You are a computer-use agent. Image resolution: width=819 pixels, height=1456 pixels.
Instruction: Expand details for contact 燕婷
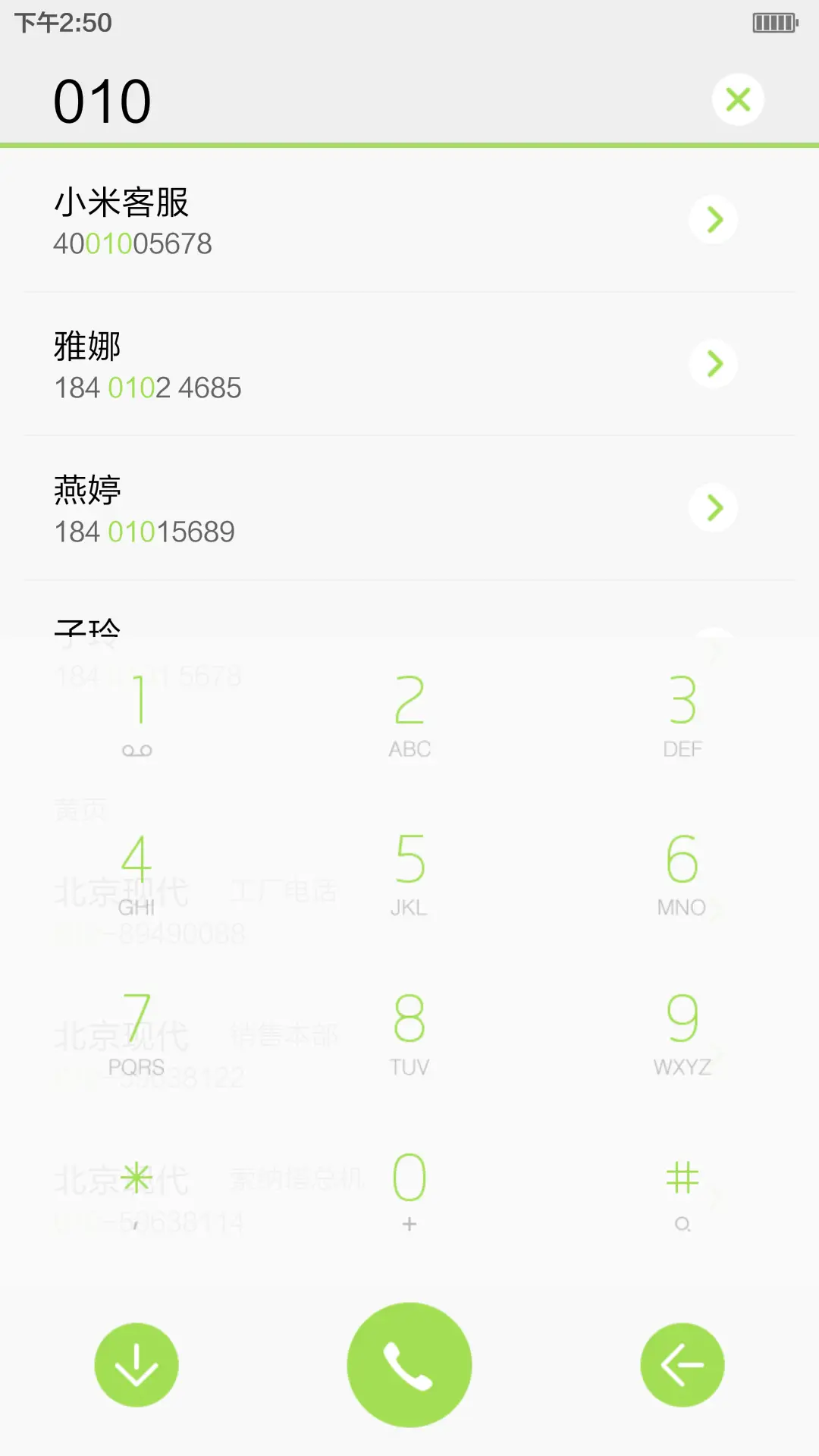pyautogui.click(x=713, y=508)
